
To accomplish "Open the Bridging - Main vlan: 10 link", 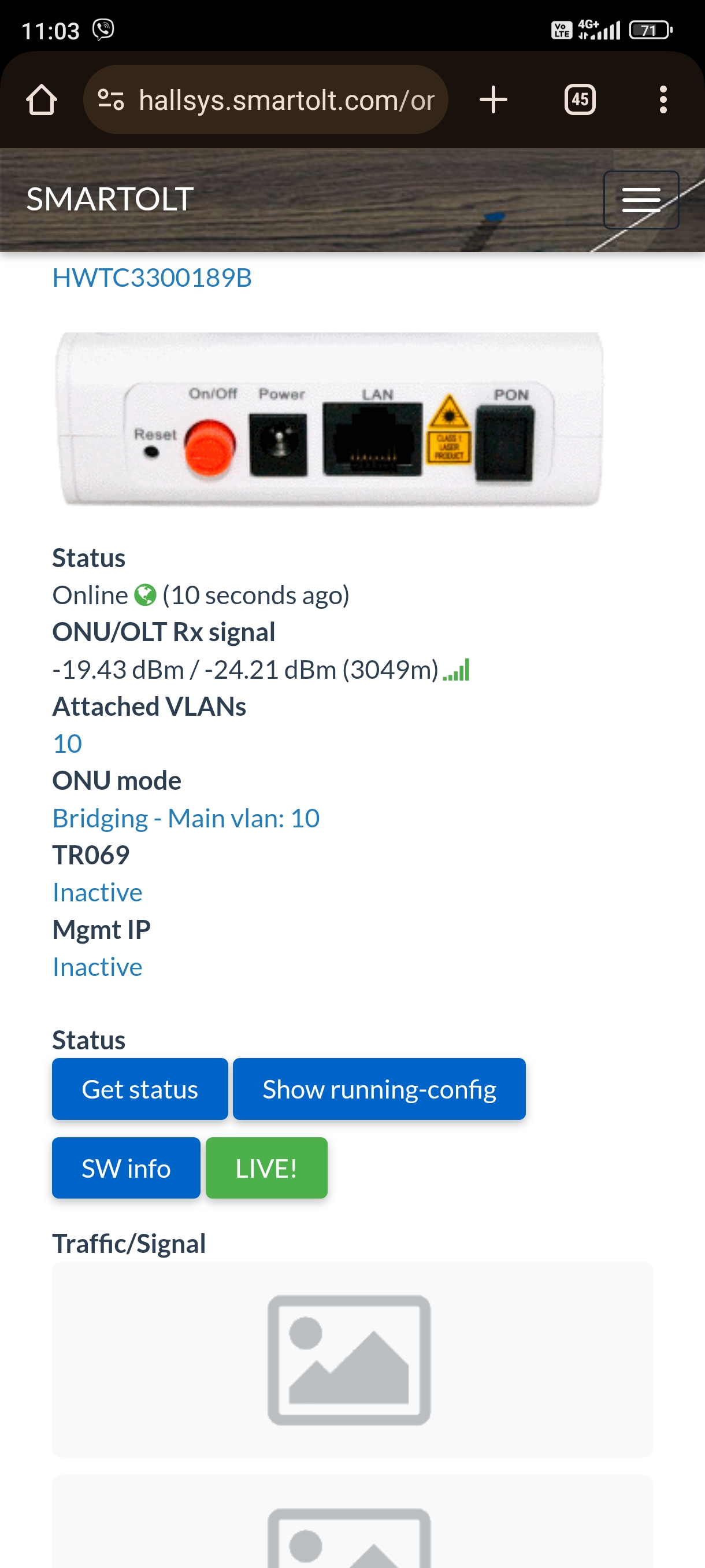I will point(186,818).
